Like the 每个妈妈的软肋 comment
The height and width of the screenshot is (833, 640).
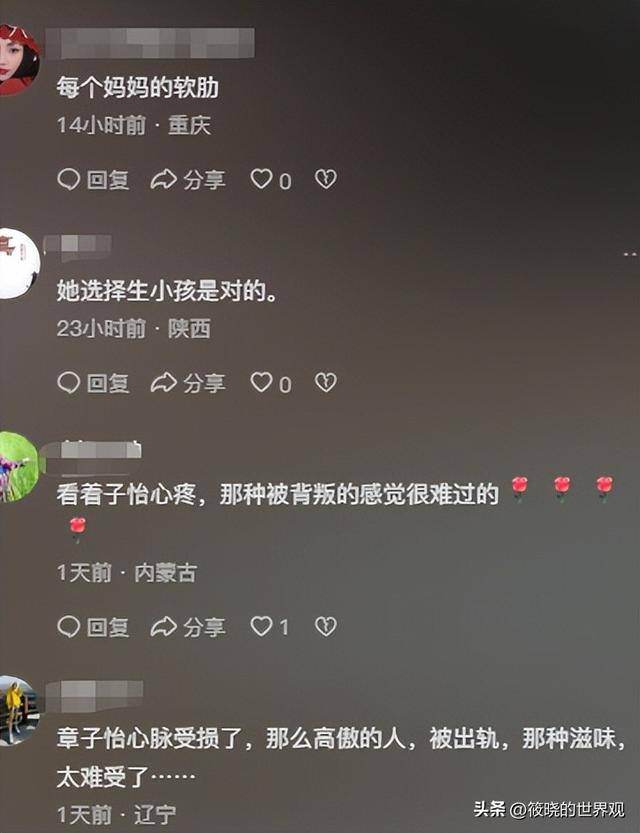pyautogui.click(x=262, y=179)
